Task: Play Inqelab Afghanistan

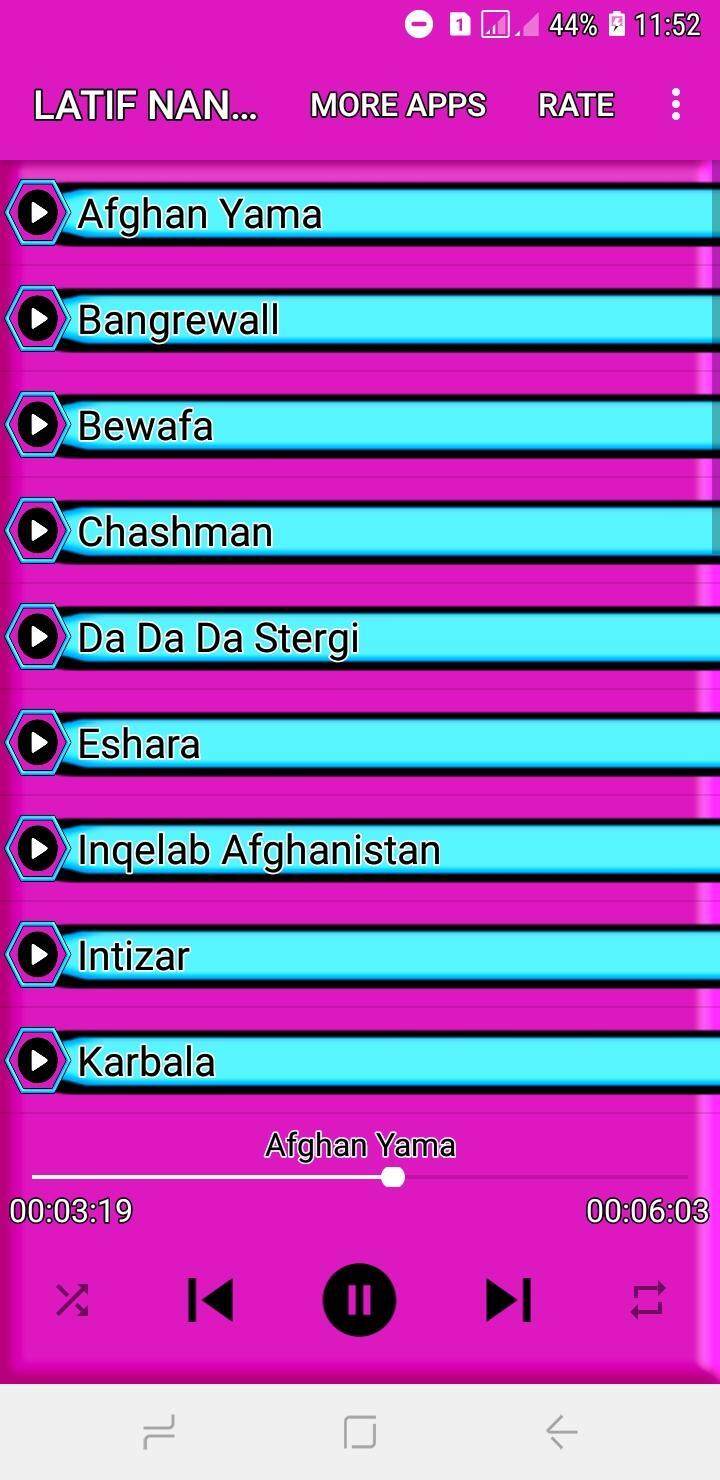Action: [360, 849]
